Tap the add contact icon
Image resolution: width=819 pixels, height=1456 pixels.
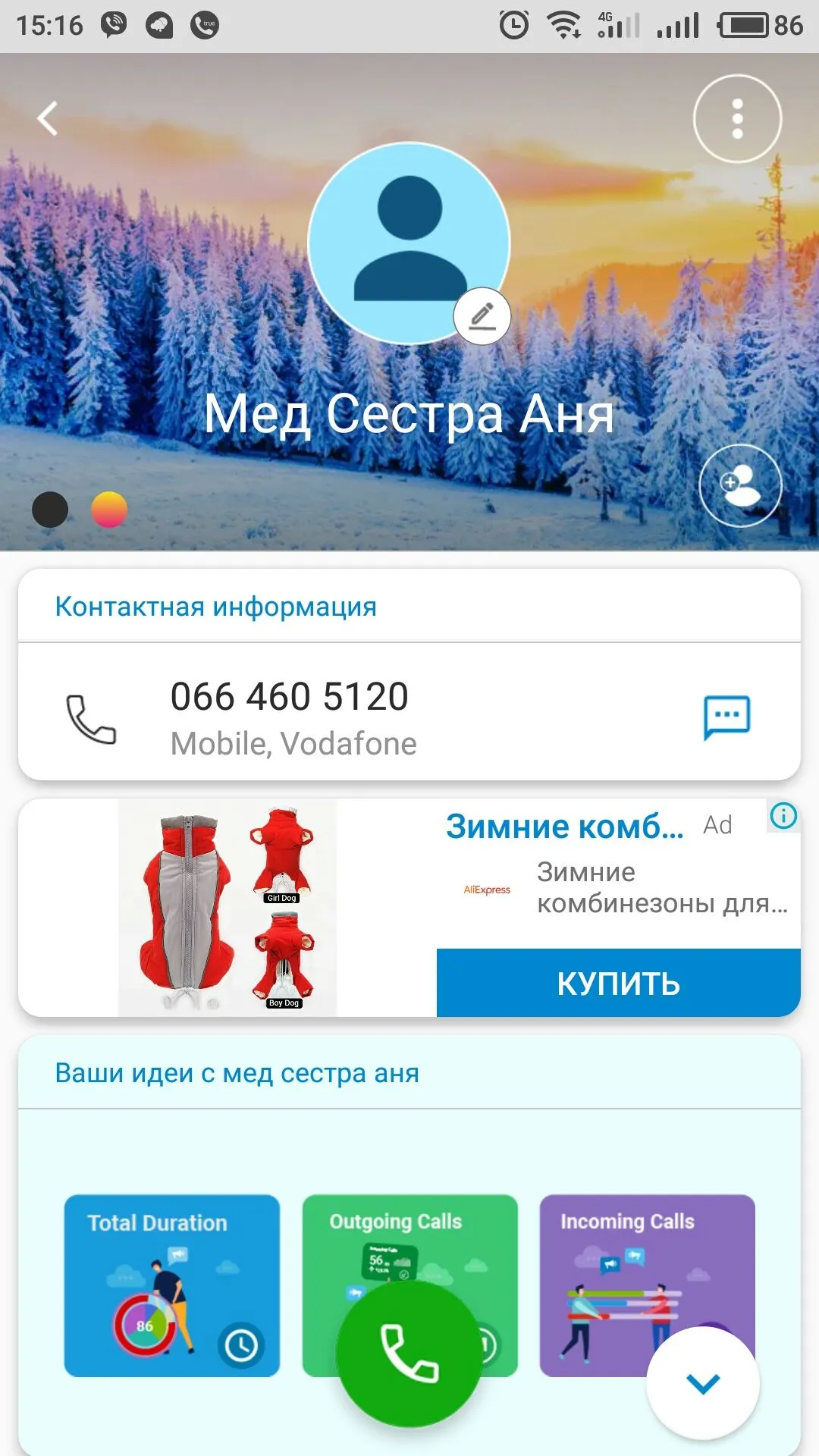[x=740, y=485]
